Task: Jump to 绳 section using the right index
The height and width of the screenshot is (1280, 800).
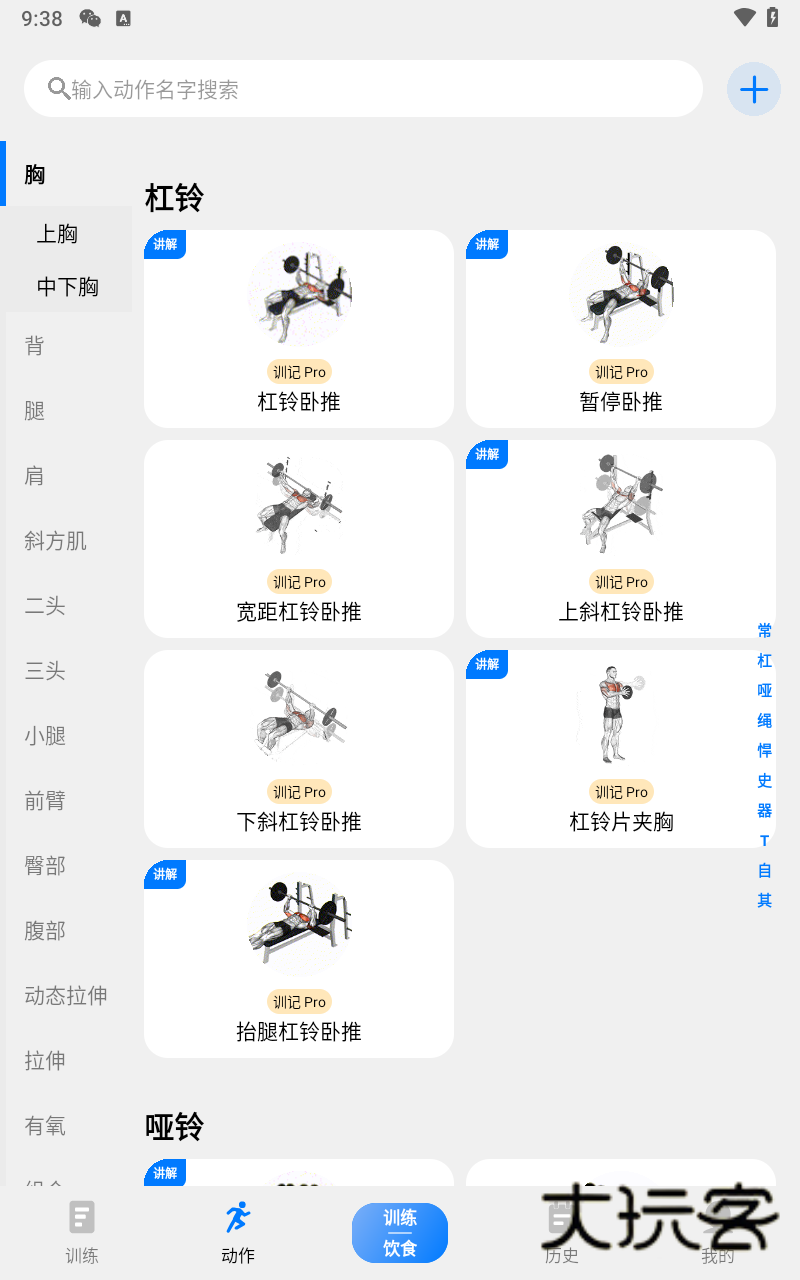Action: pyautogui.click(x=764, y=720)
